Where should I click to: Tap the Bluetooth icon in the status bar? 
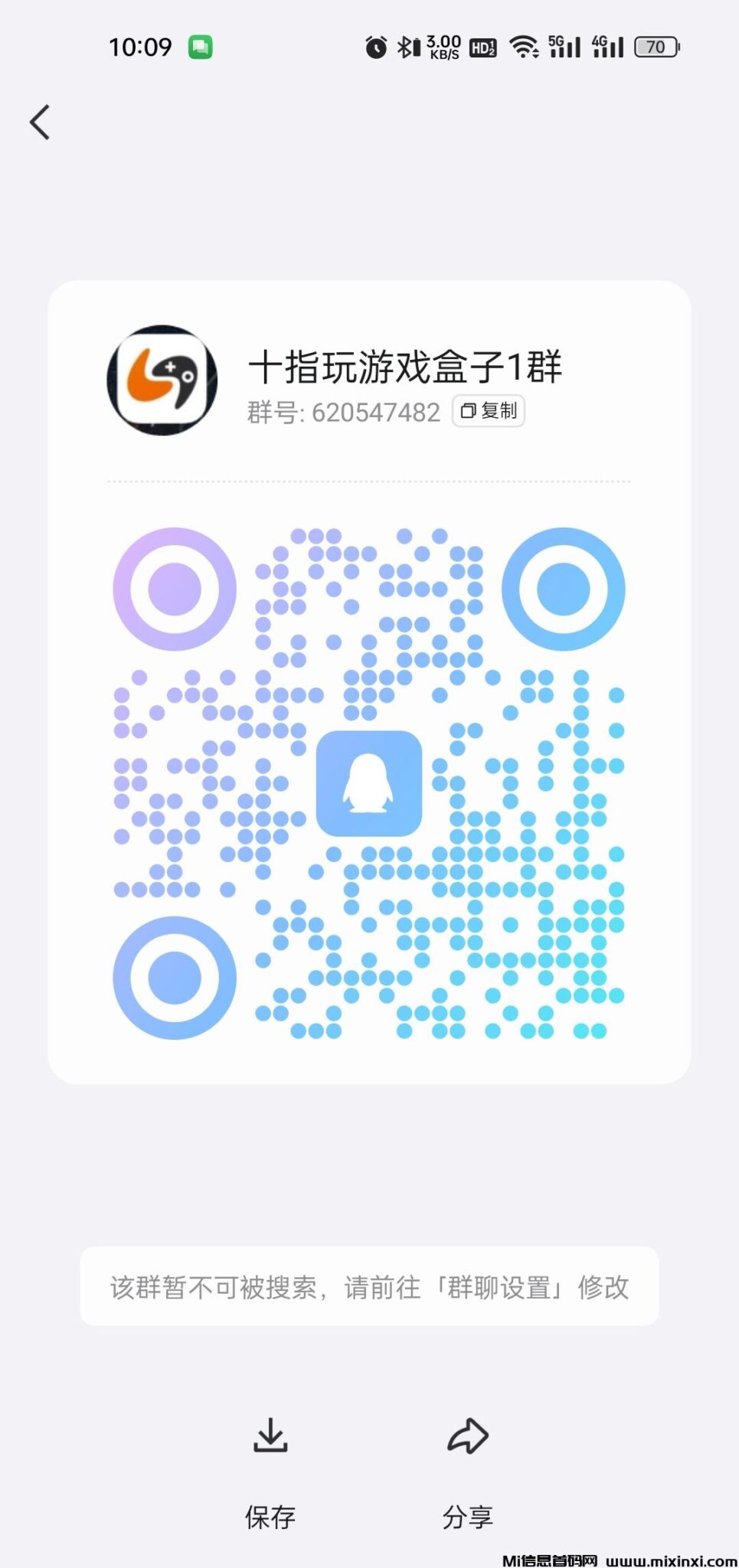coord(404,47)
